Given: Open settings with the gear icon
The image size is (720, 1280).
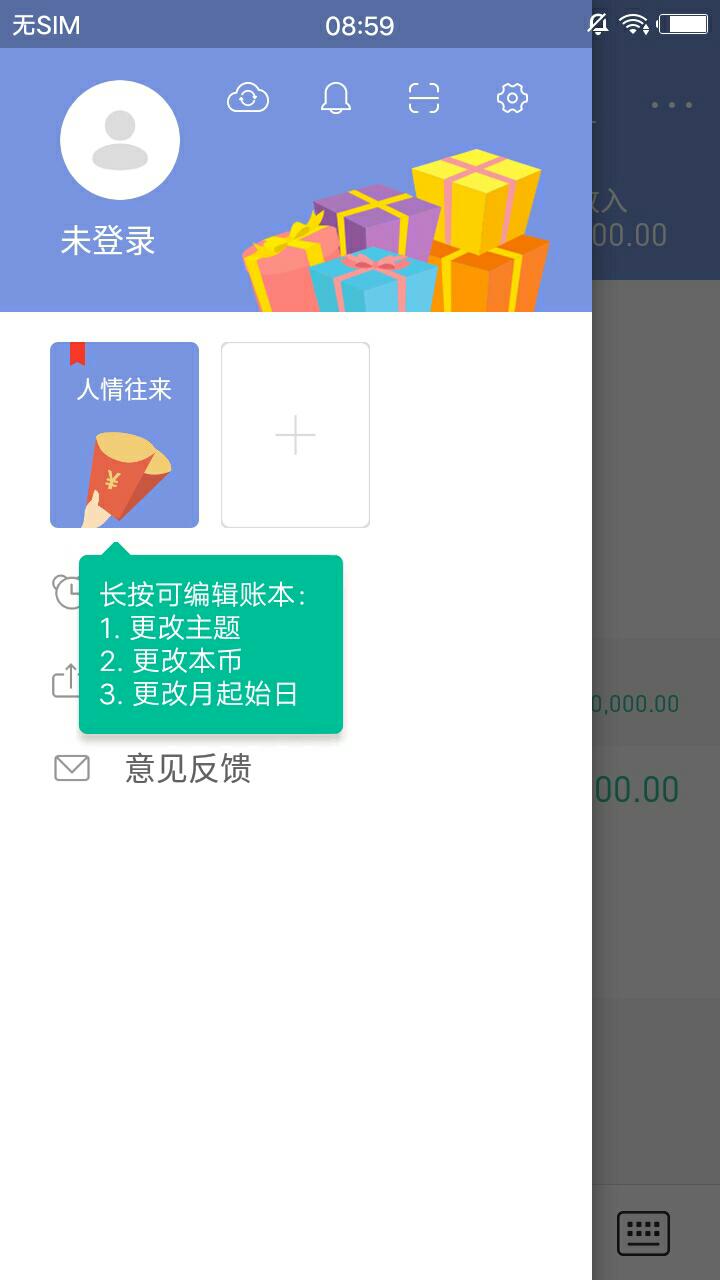Looking at the screenshot, I should click(x=512, y=97).
